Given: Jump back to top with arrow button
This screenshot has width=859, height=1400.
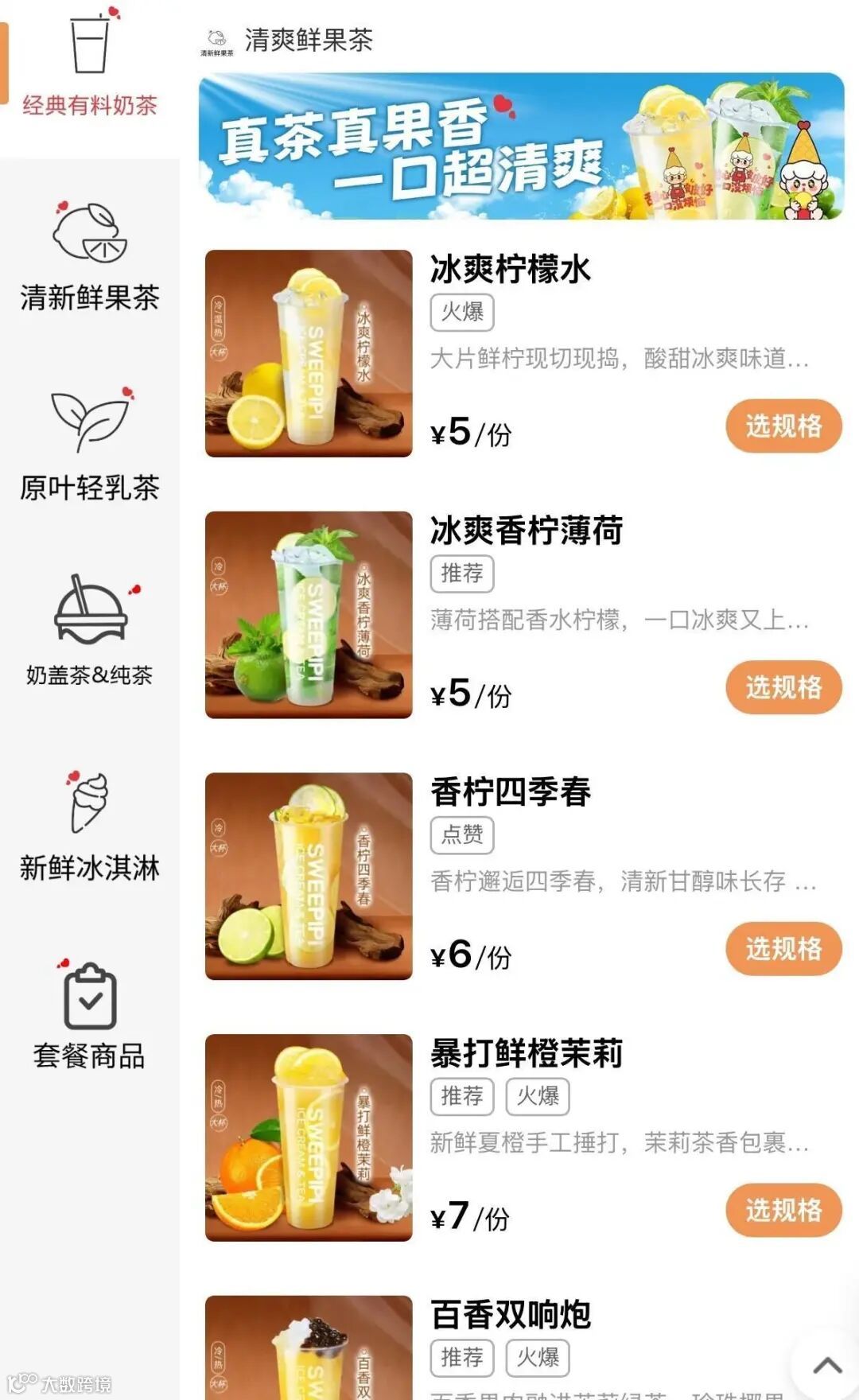Looking at the screenshot, I should pyautogui.click(x=827, y=1366).
